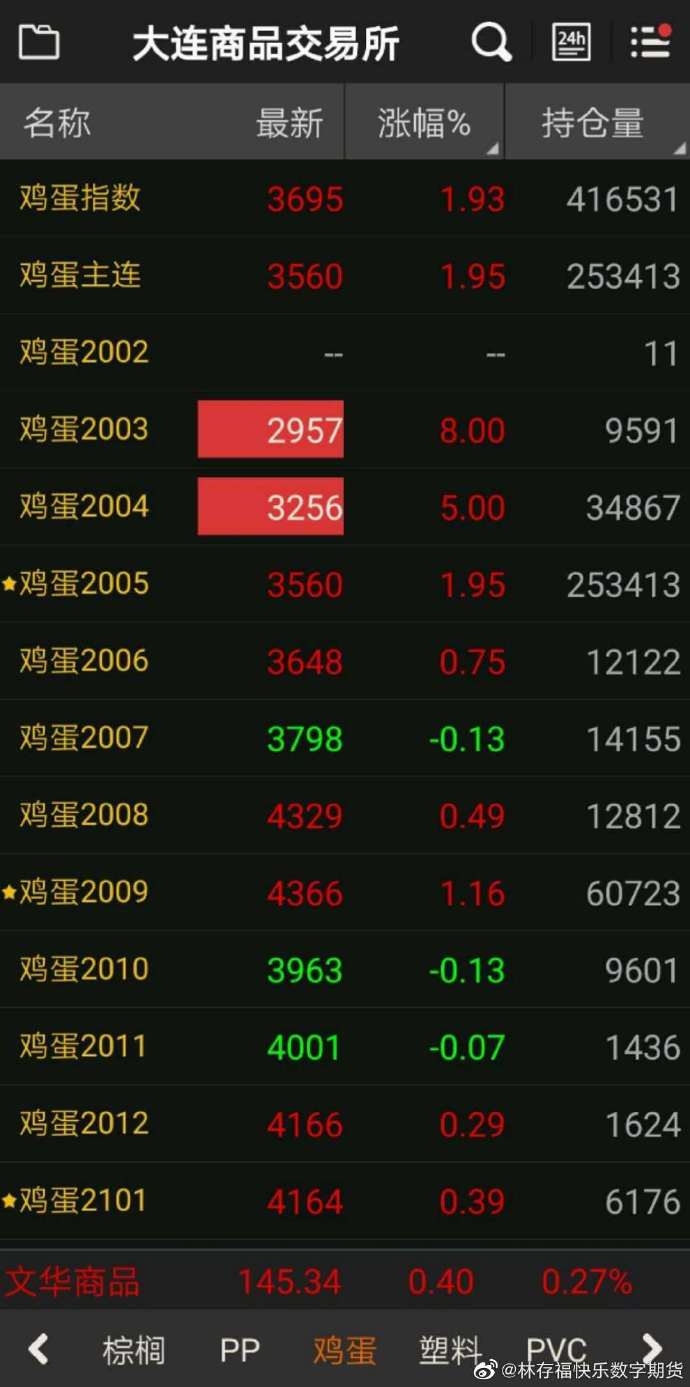Open the 鸡蛋2009 contract row

pos(345,892)
